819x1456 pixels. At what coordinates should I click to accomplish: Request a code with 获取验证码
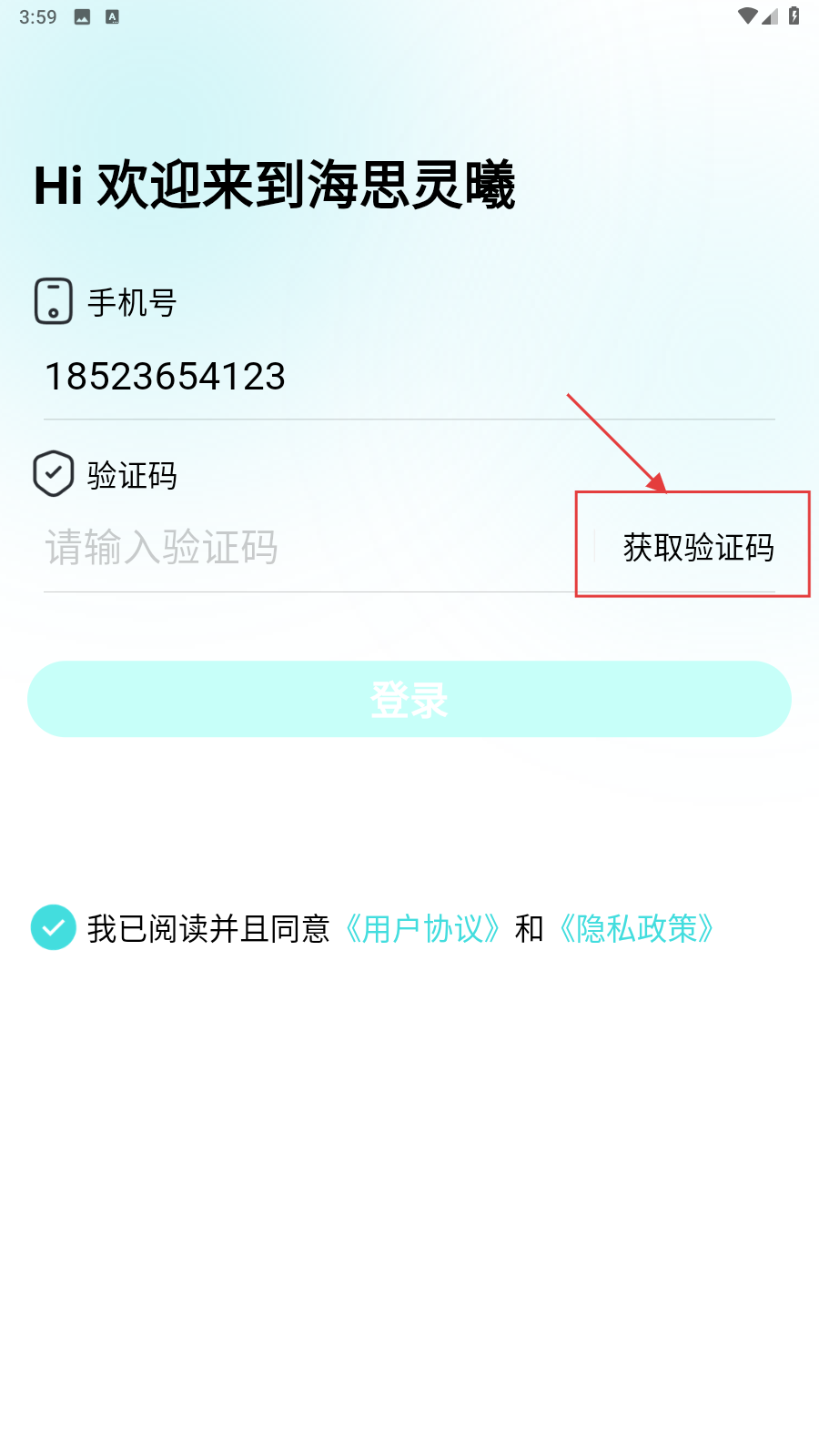coord(698,548)
